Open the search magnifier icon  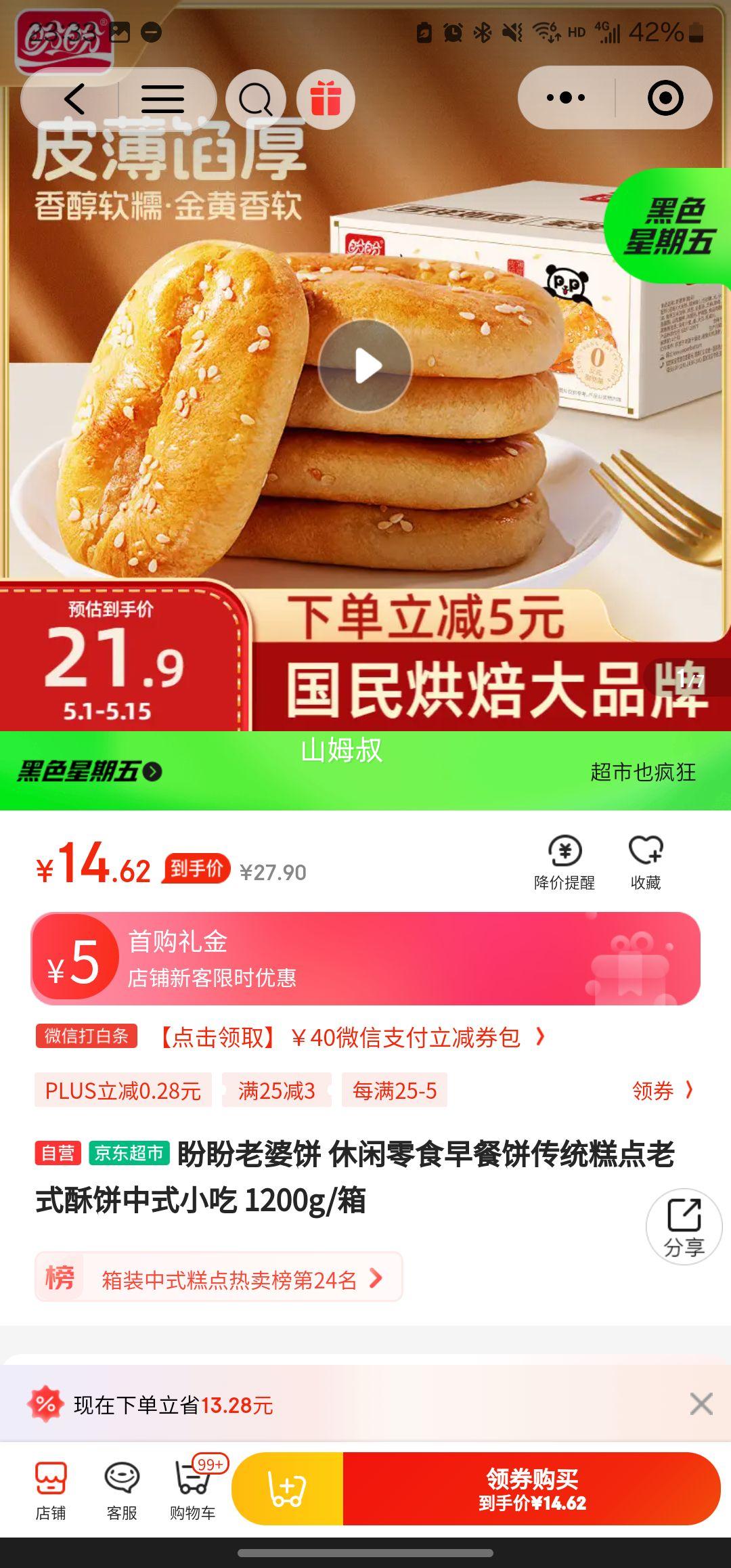pyautogui.click(x=256, y=100)
